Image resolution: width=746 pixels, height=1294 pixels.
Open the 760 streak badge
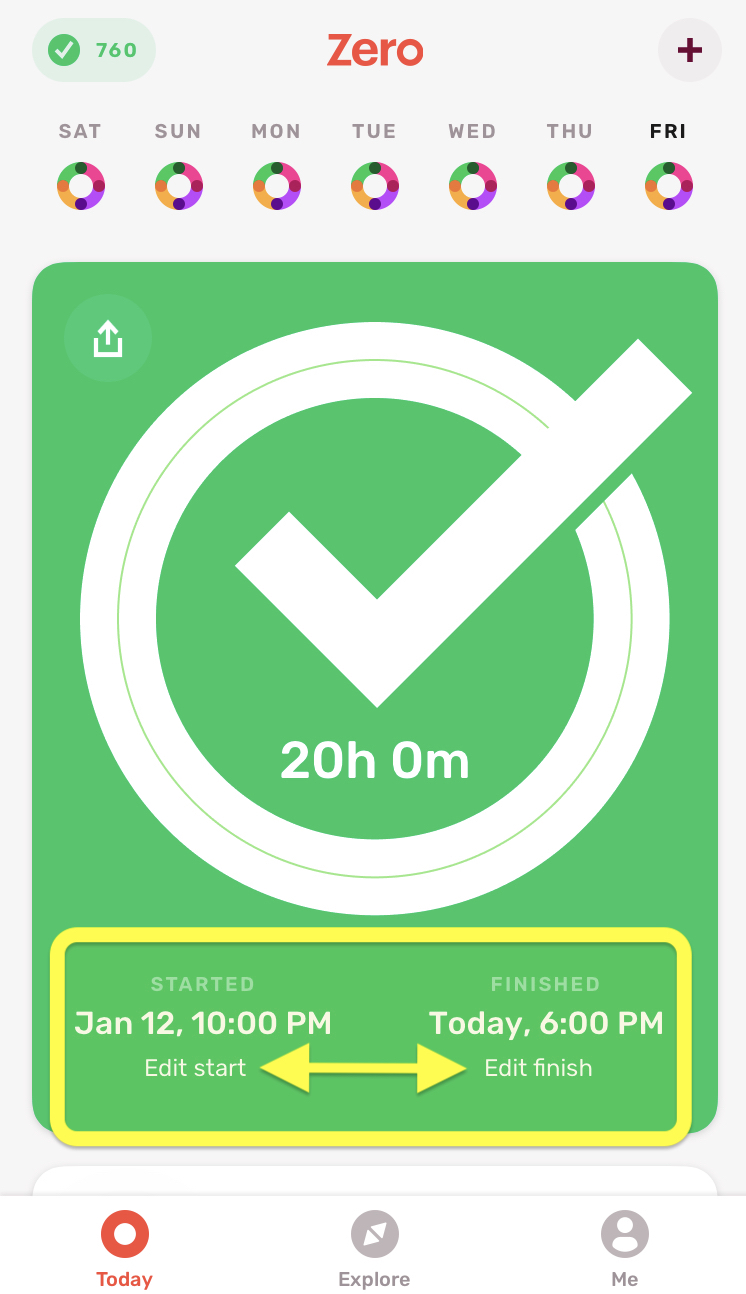pyautogui.click(x=94, y=50)
